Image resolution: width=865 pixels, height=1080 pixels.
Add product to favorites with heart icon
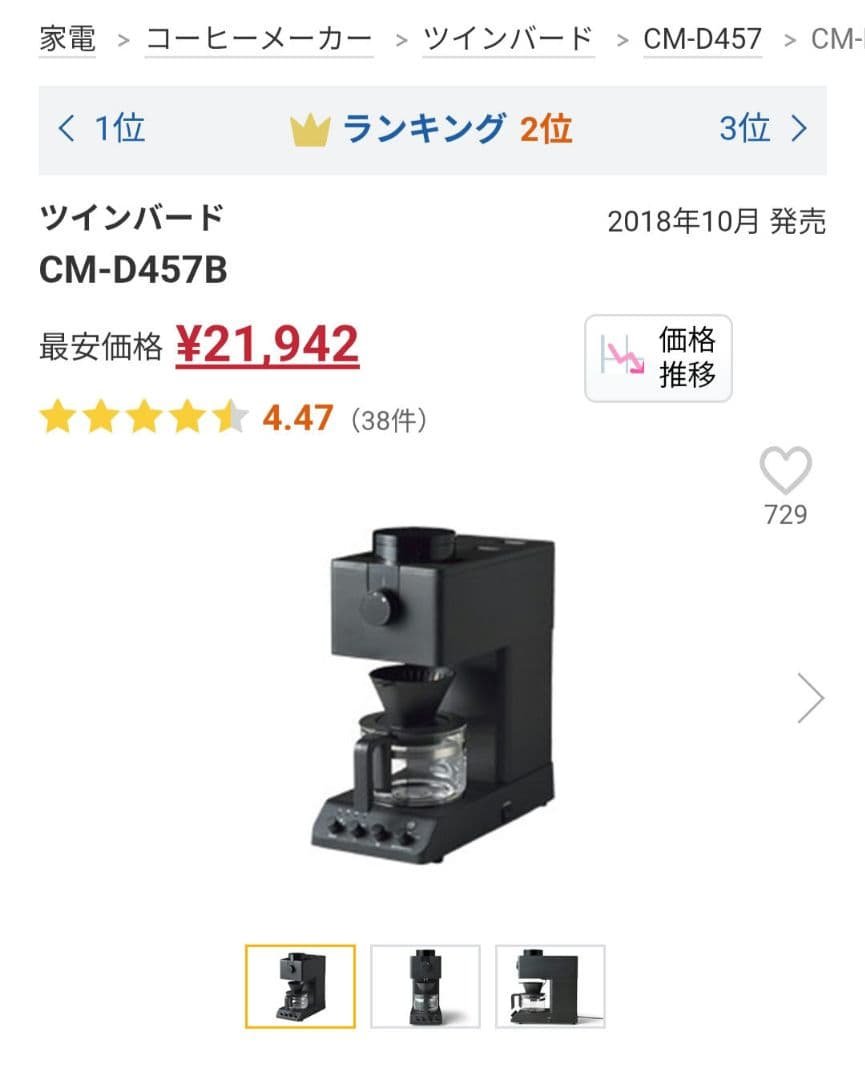pos(785,470)
